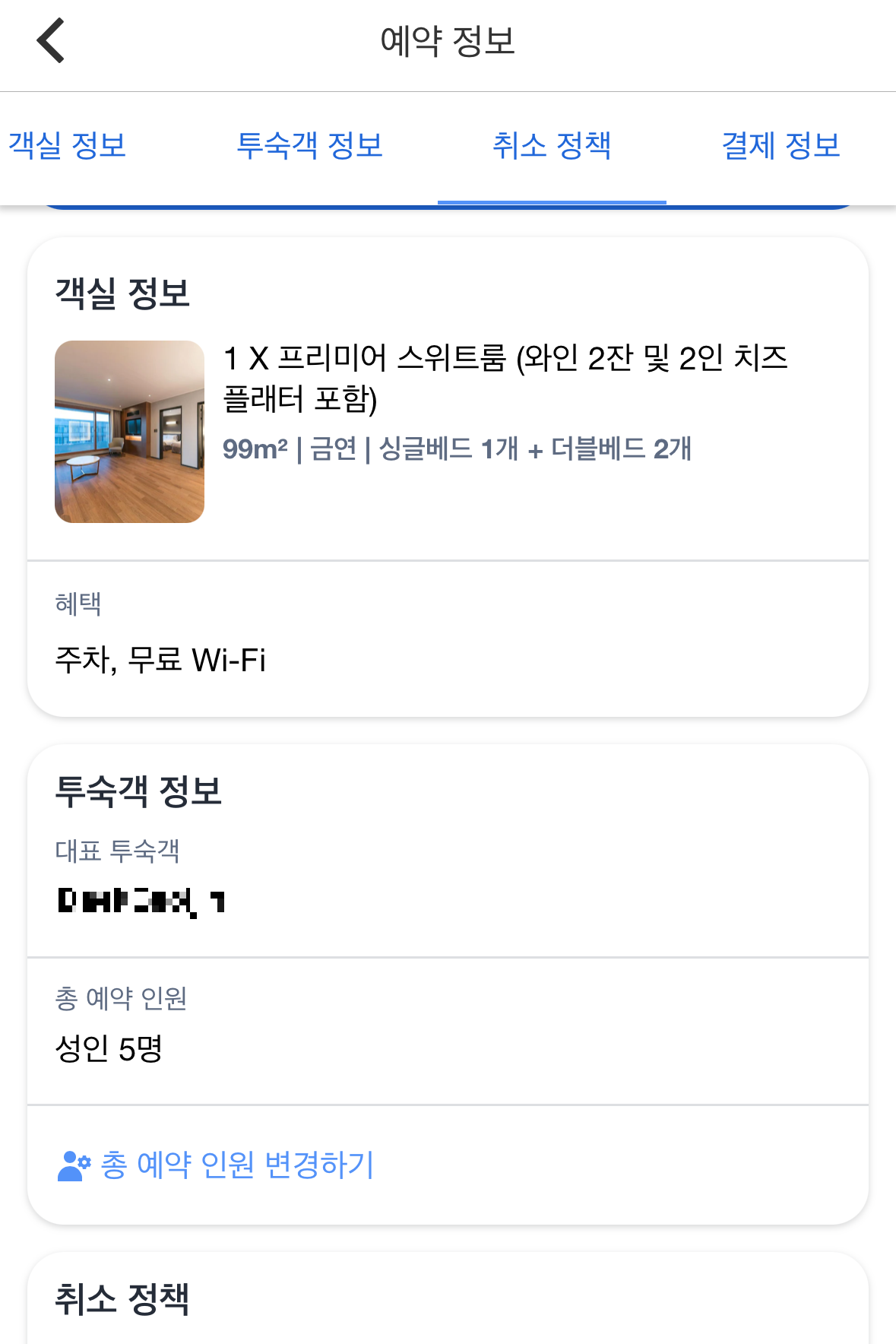View the 결제 정보 tab
This screenshot has height=1344, width=896.
pyautogui.click(x=778, y=146)
